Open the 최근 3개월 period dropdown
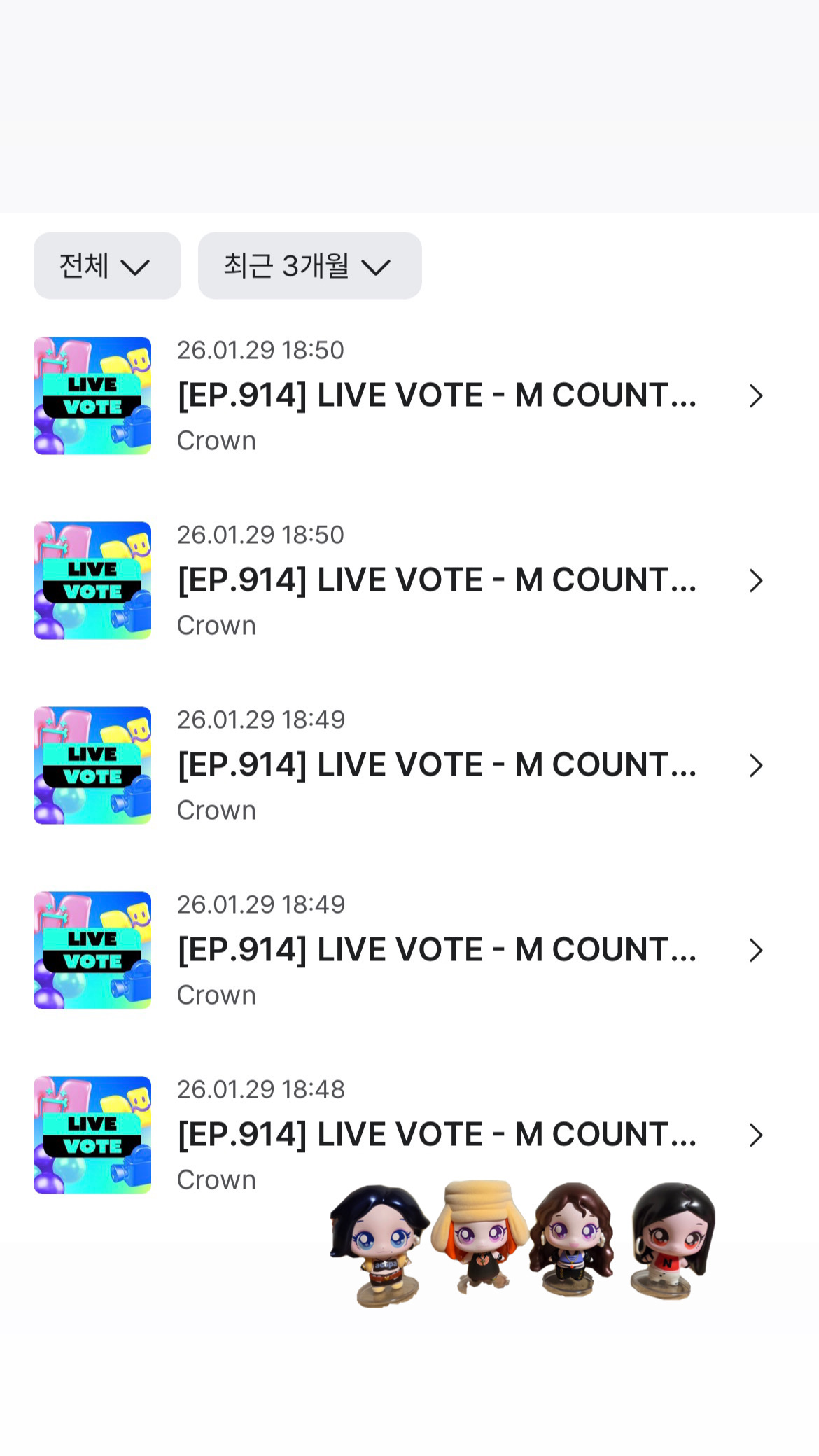 (x=309, y=266)
